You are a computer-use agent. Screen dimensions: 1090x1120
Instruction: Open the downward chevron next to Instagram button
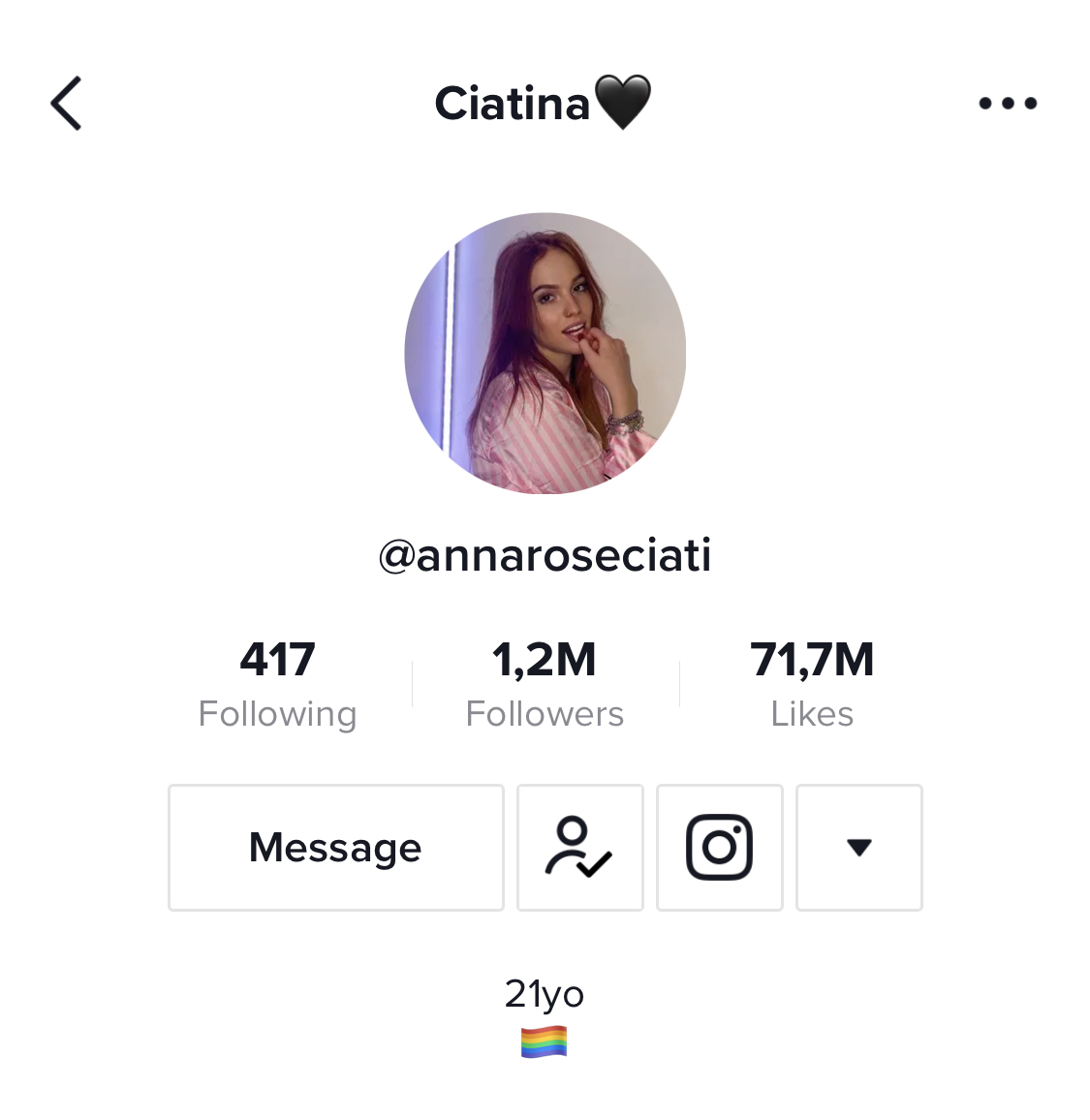(x=858, y=847)
